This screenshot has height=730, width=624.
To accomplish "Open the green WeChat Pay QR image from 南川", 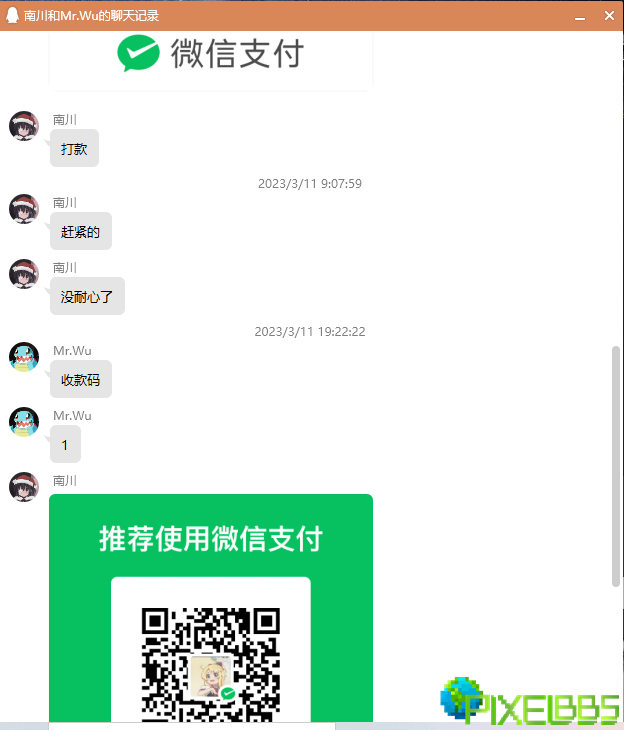I will 211,608.
